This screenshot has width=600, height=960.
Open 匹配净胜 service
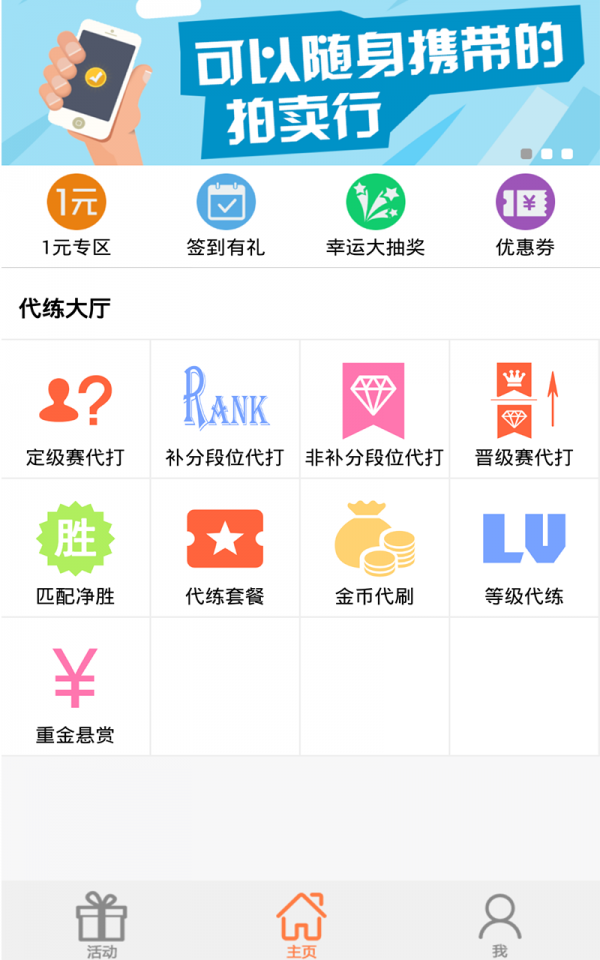point(76,548)
